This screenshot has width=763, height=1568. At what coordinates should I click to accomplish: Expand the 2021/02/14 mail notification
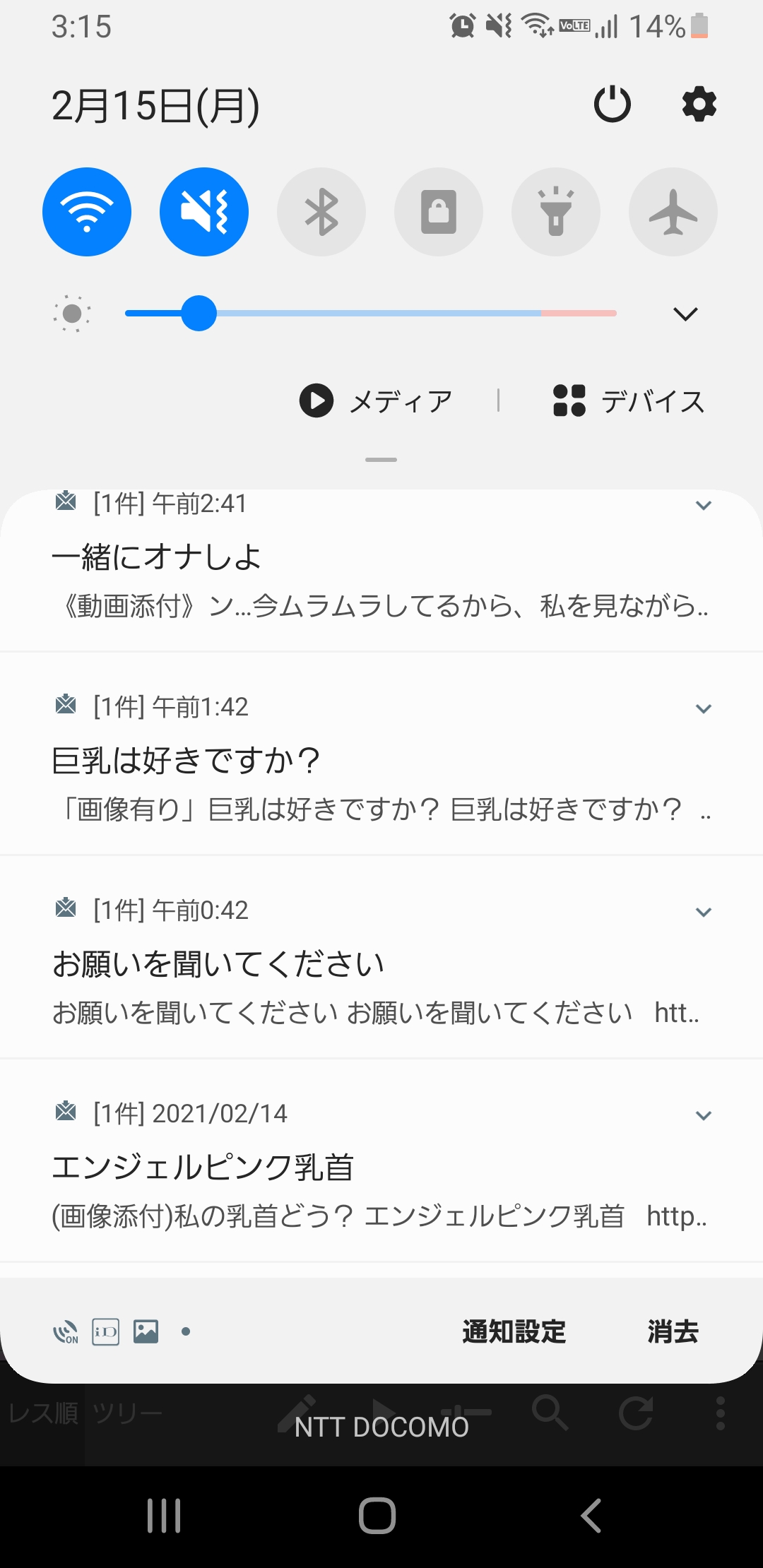coord(704,1115)
